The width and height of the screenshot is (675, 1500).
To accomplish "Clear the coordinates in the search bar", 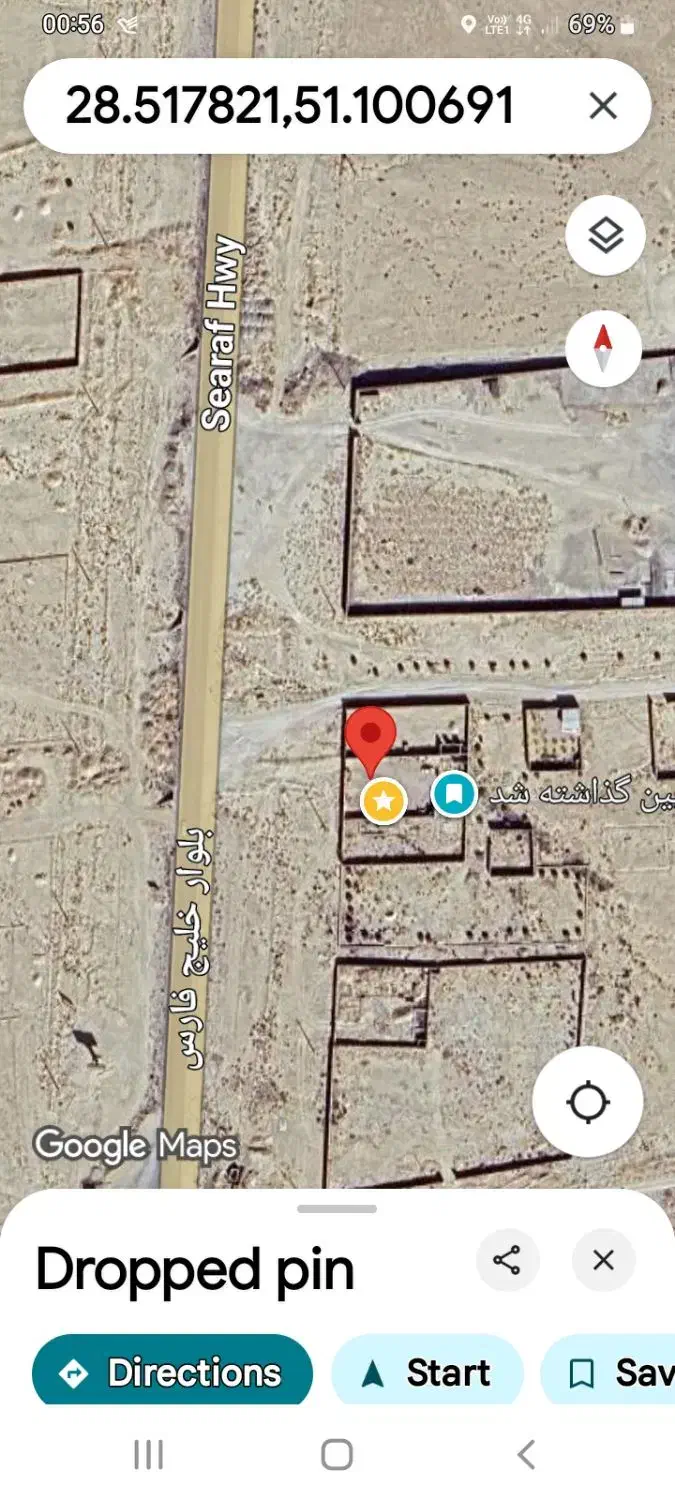I will [x=603, y=106].
